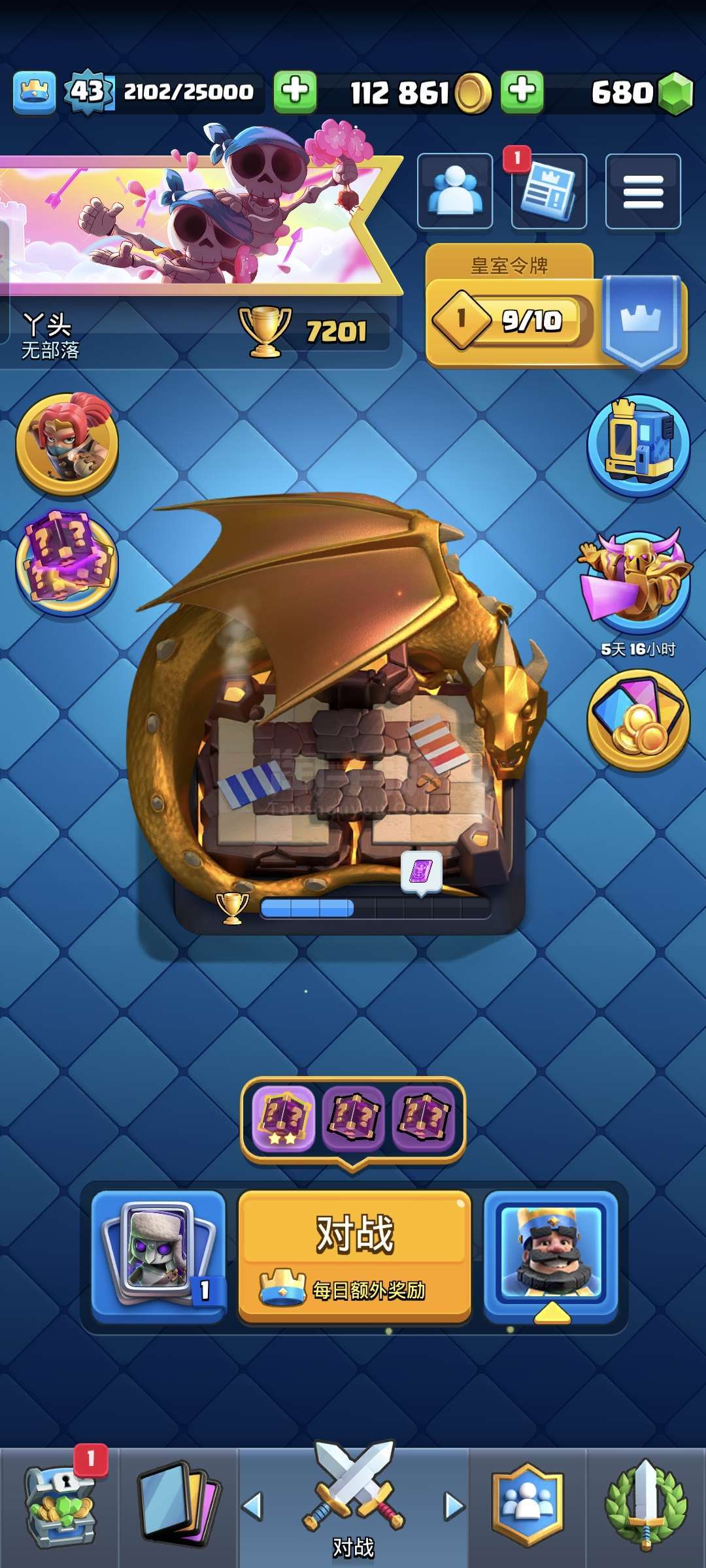The height and width of the screenshot is (1568, 706).
Task: Add more gold with the plus button
Action: click(x=295, y=91)
